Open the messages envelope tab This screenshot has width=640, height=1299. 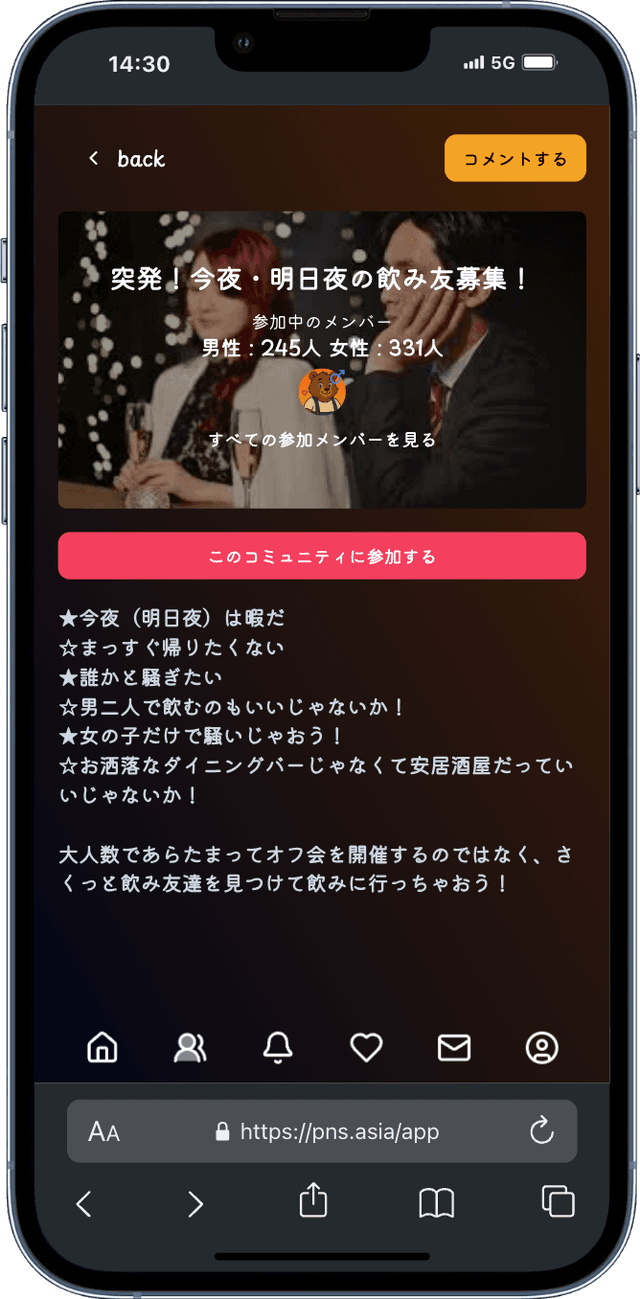click(454, 1047)
